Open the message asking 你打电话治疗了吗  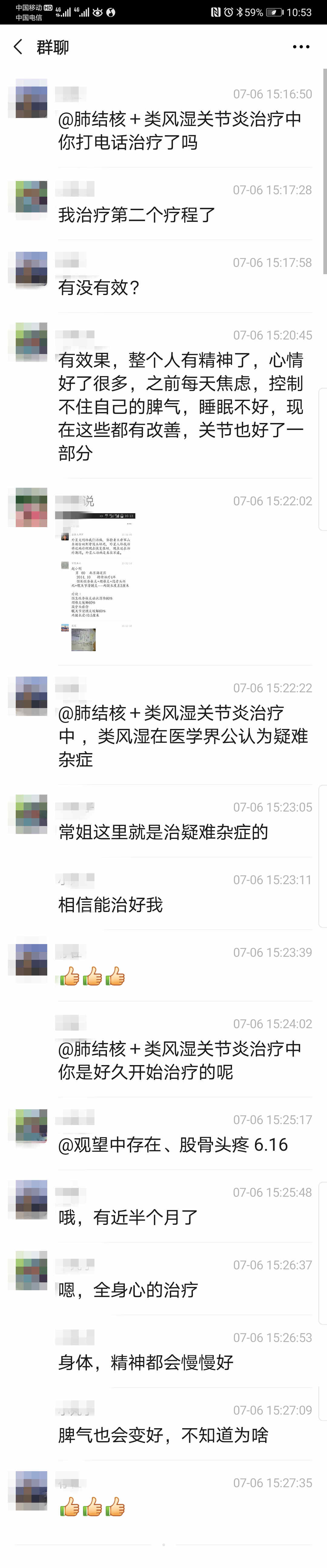(180, 130)
